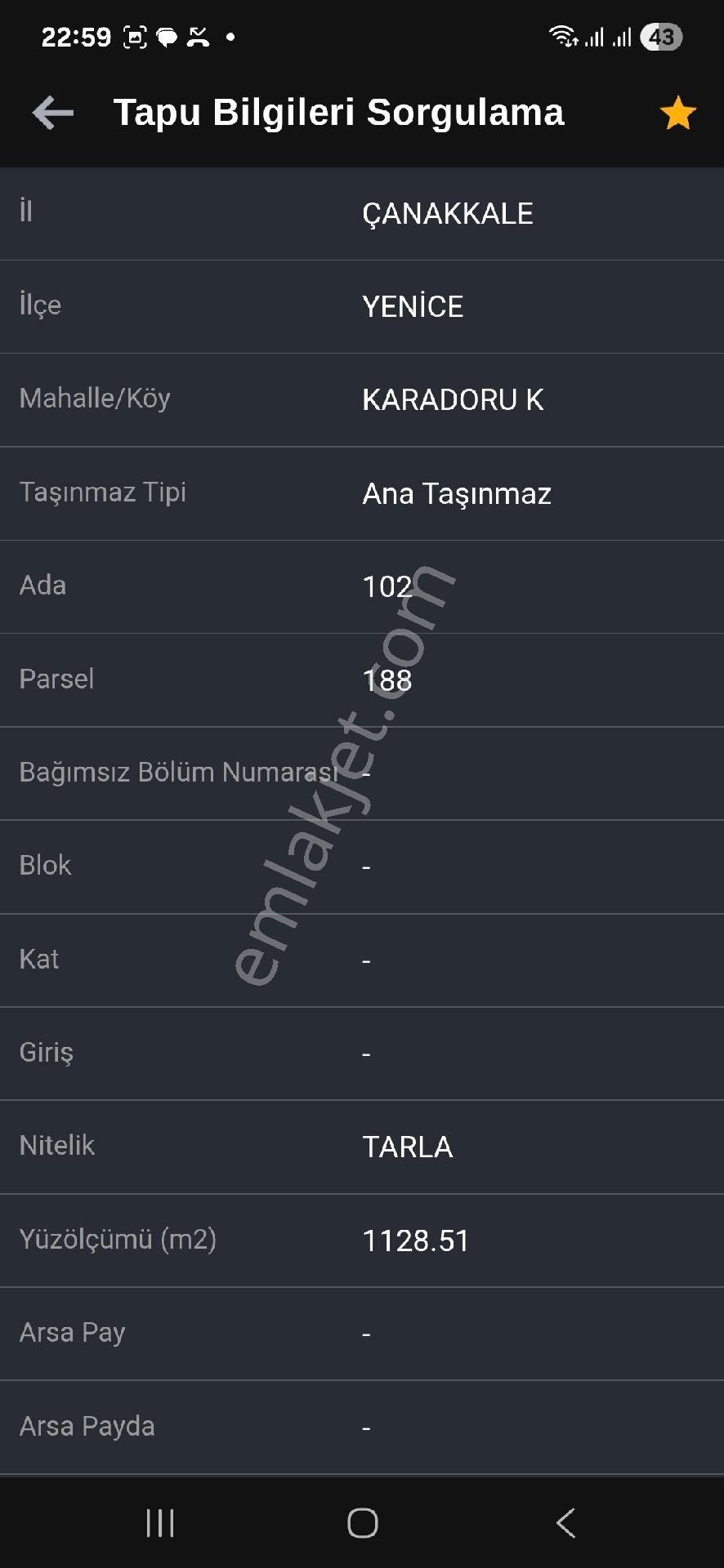Tap the clock showing 22:59
The image size is (724, 1568).
click(x=78, y=36)
